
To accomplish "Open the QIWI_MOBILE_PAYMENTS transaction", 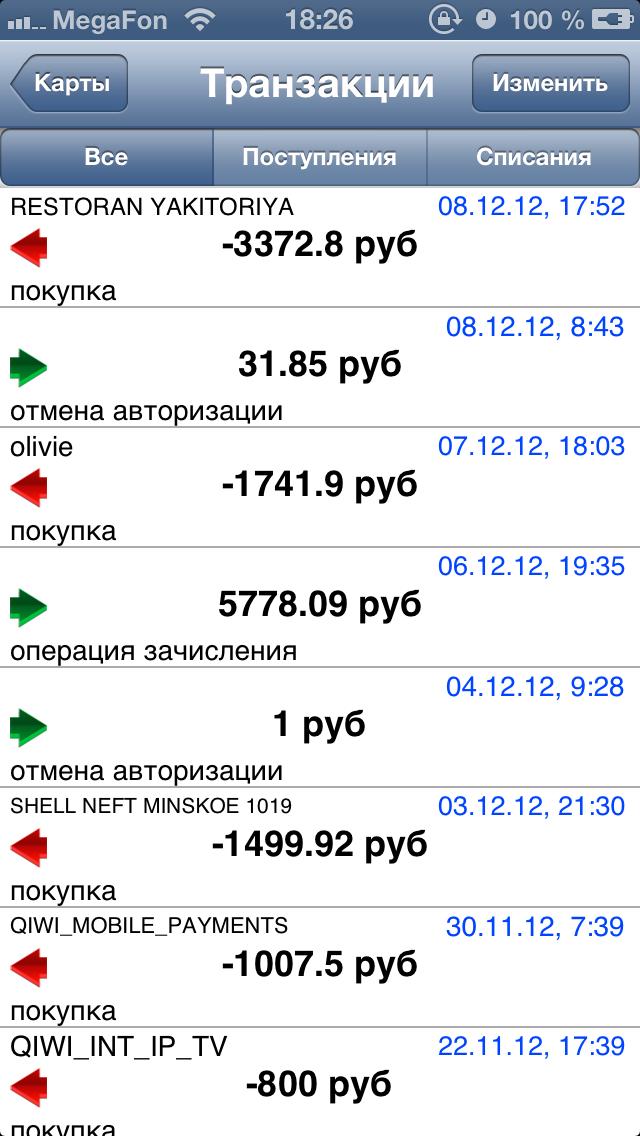I will tap(320, 967).
